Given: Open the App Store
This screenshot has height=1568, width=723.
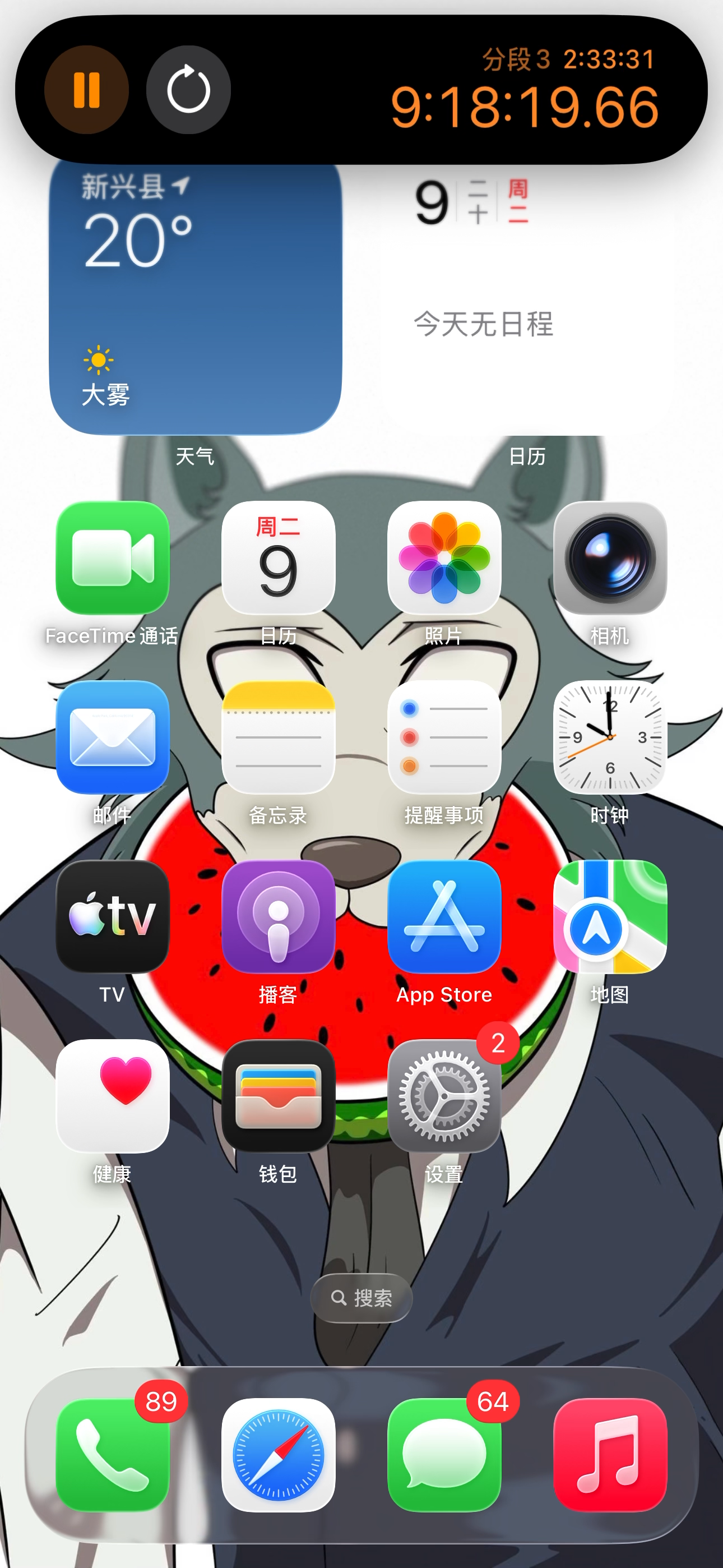Looking at the screenshot, I should pyautogui.click(x=444, y=916).
